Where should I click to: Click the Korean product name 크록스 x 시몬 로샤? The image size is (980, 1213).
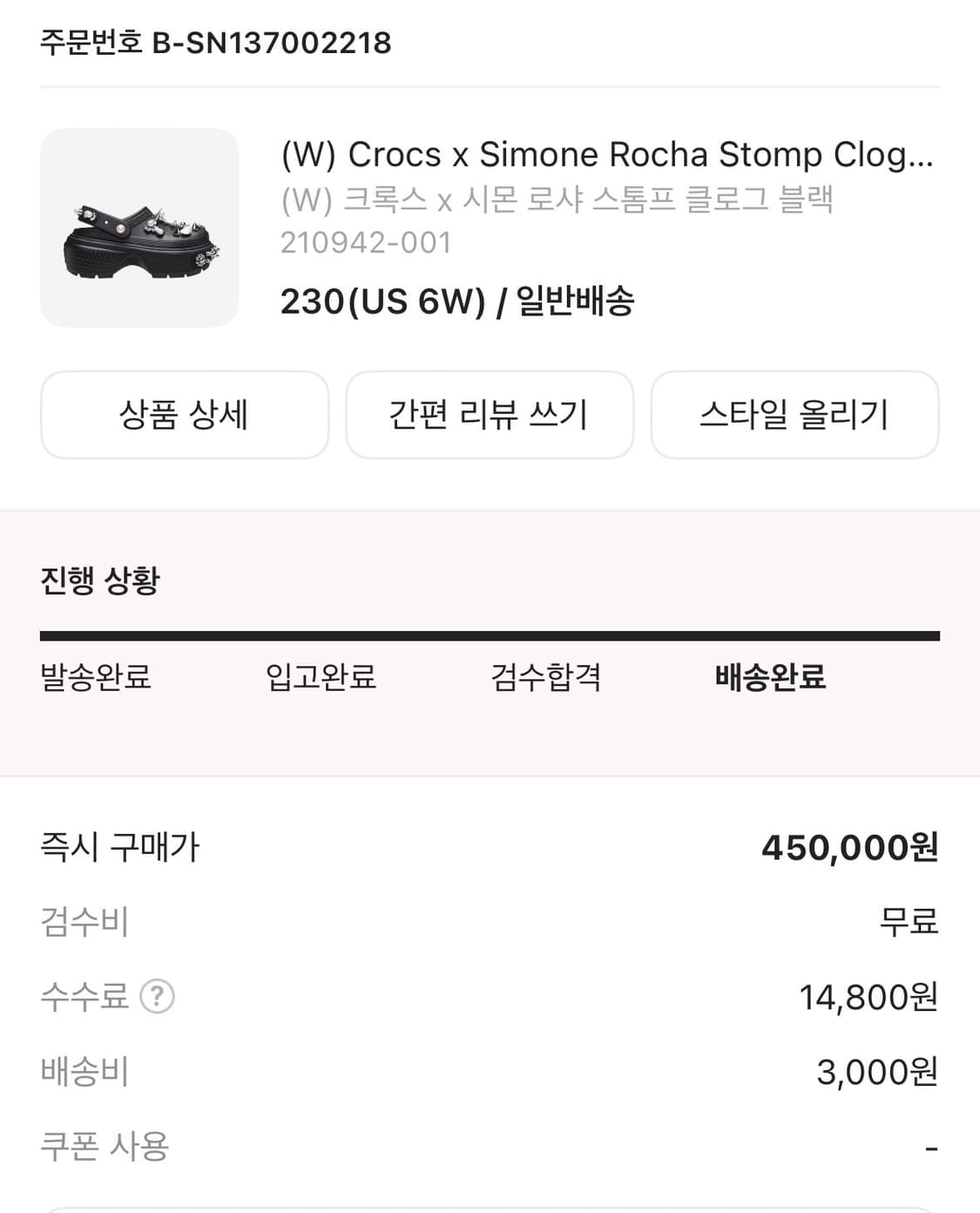coord(558,200)
